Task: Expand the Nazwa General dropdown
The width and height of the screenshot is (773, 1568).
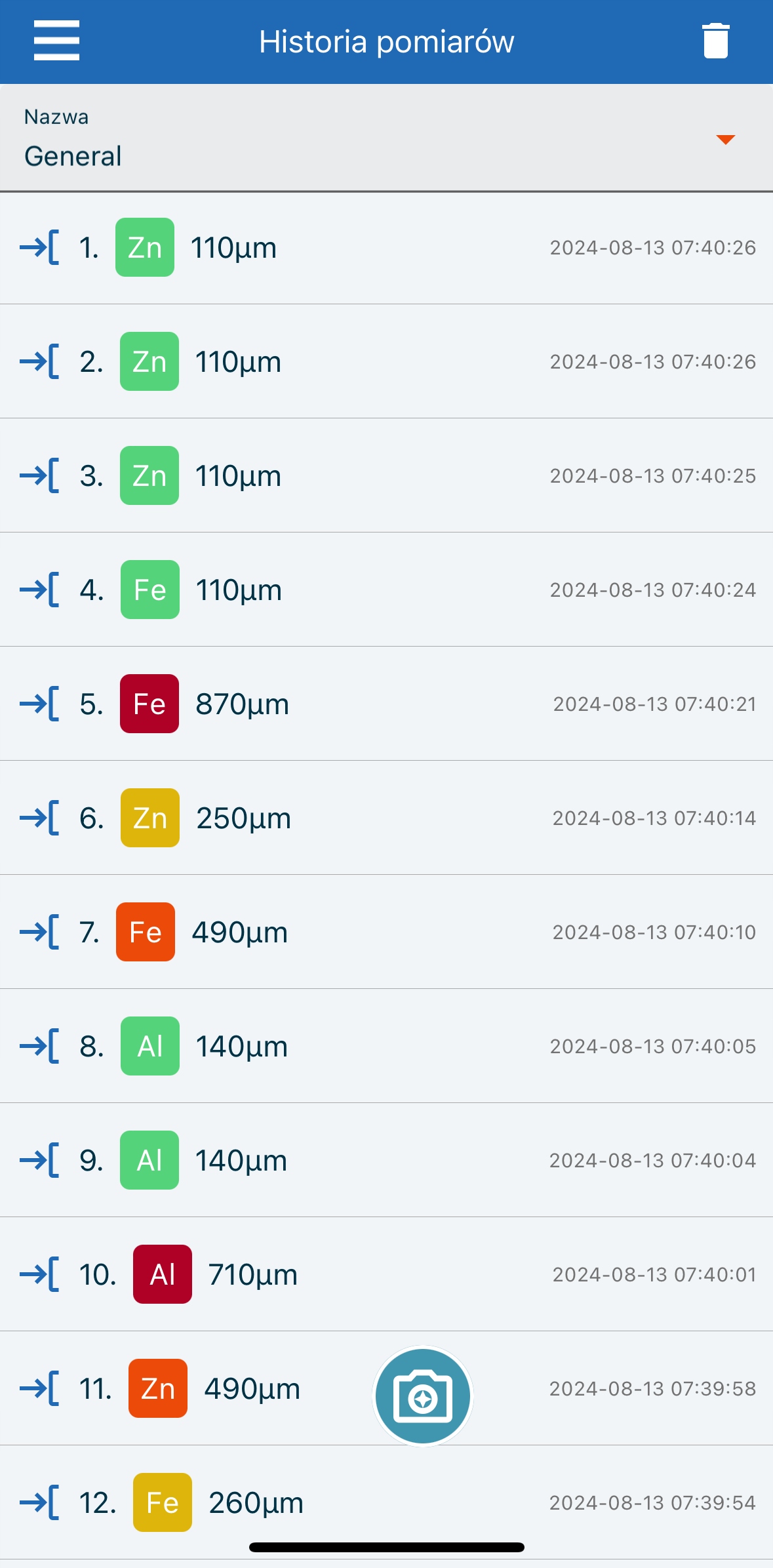Action: click(386, 138)
